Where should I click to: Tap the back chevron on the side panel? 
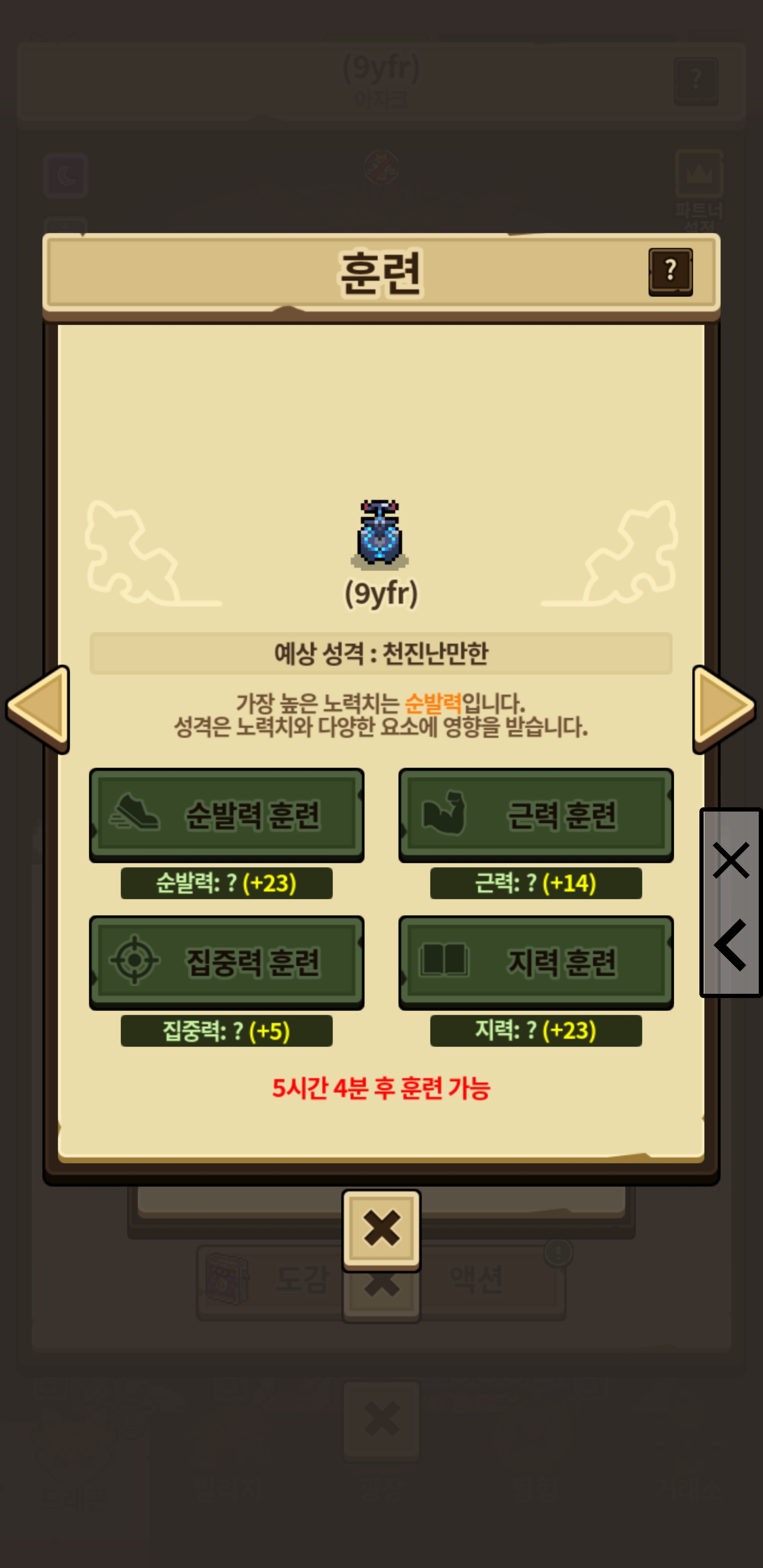click(730, 945)
